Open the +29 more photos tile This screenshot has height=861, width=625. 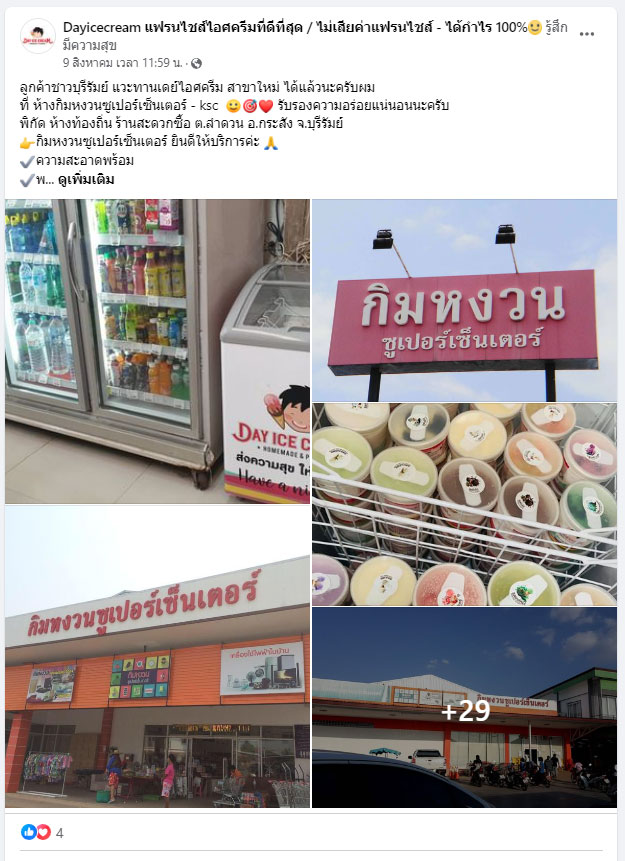click(x=464, y=708)
